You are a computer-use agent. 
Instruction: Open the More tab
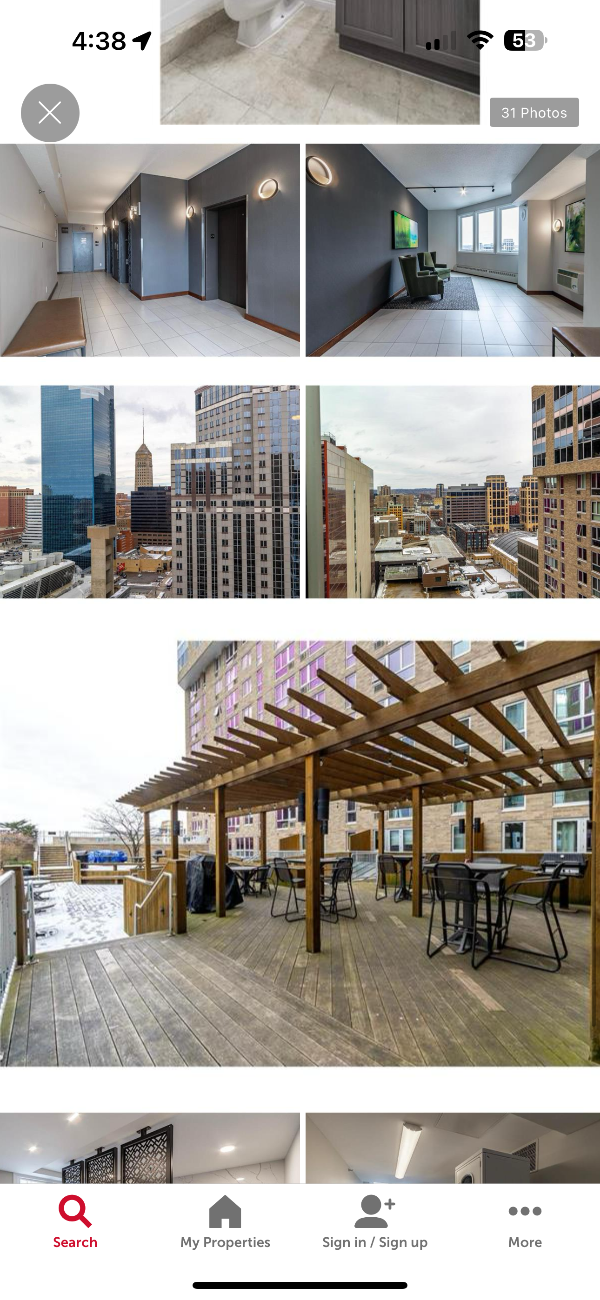[x=525, y=1222]
